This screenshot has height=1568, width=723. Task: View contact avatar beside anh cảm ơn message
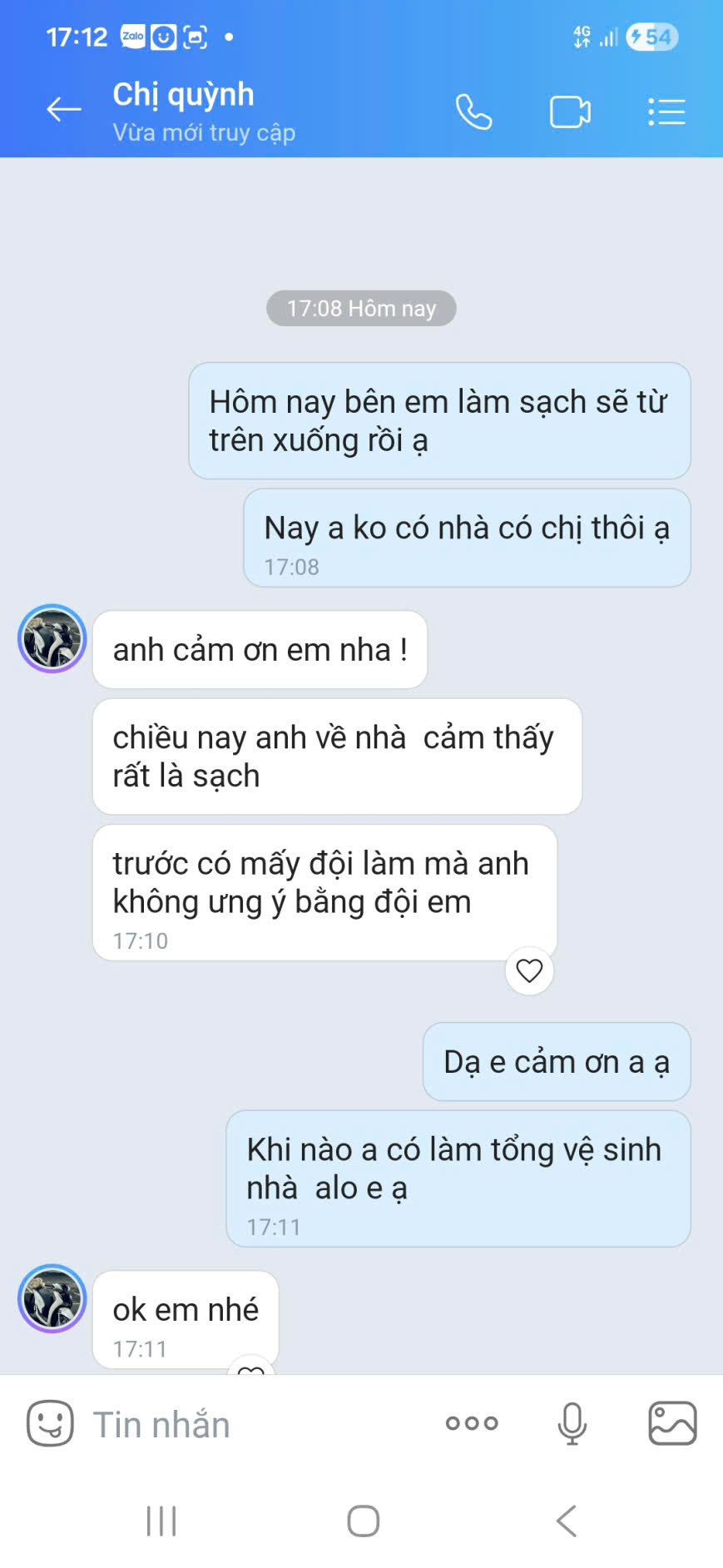click(x=52, y=638)
